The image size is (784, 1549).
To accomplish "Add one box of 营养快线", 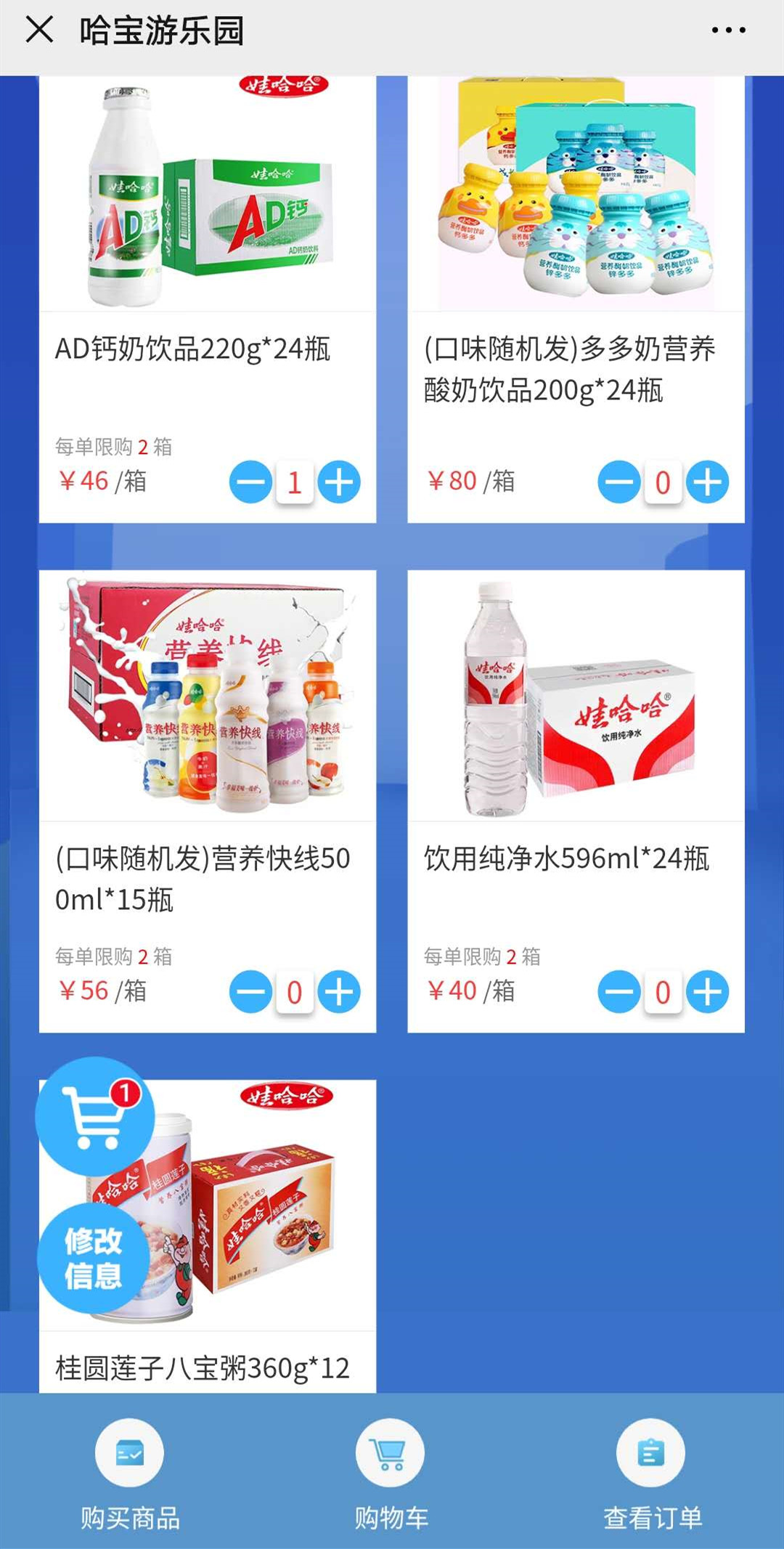I will point(339,992).
